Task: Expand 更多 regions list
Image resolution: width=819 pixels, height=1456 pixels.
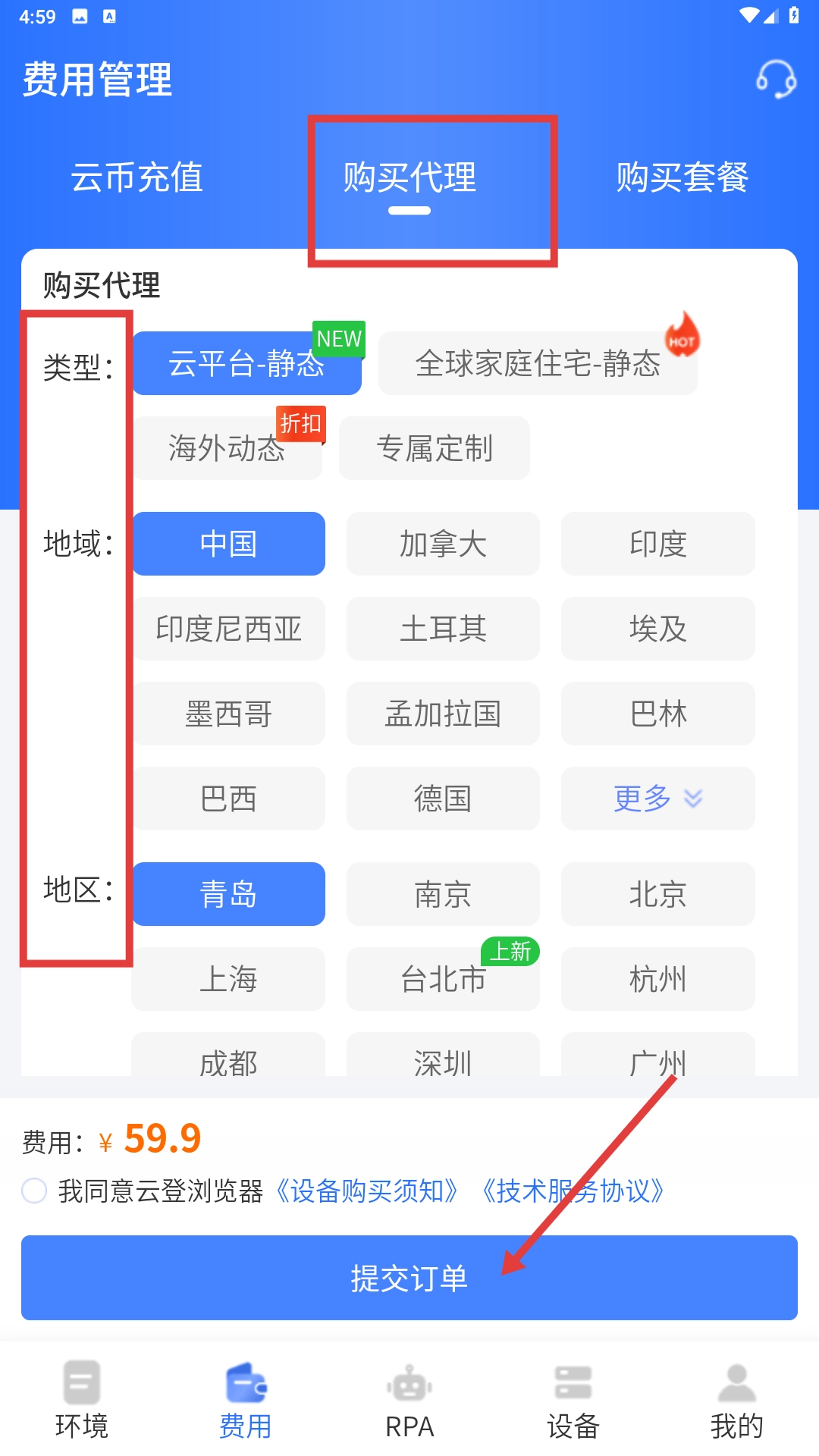Action: coord(657,799)
